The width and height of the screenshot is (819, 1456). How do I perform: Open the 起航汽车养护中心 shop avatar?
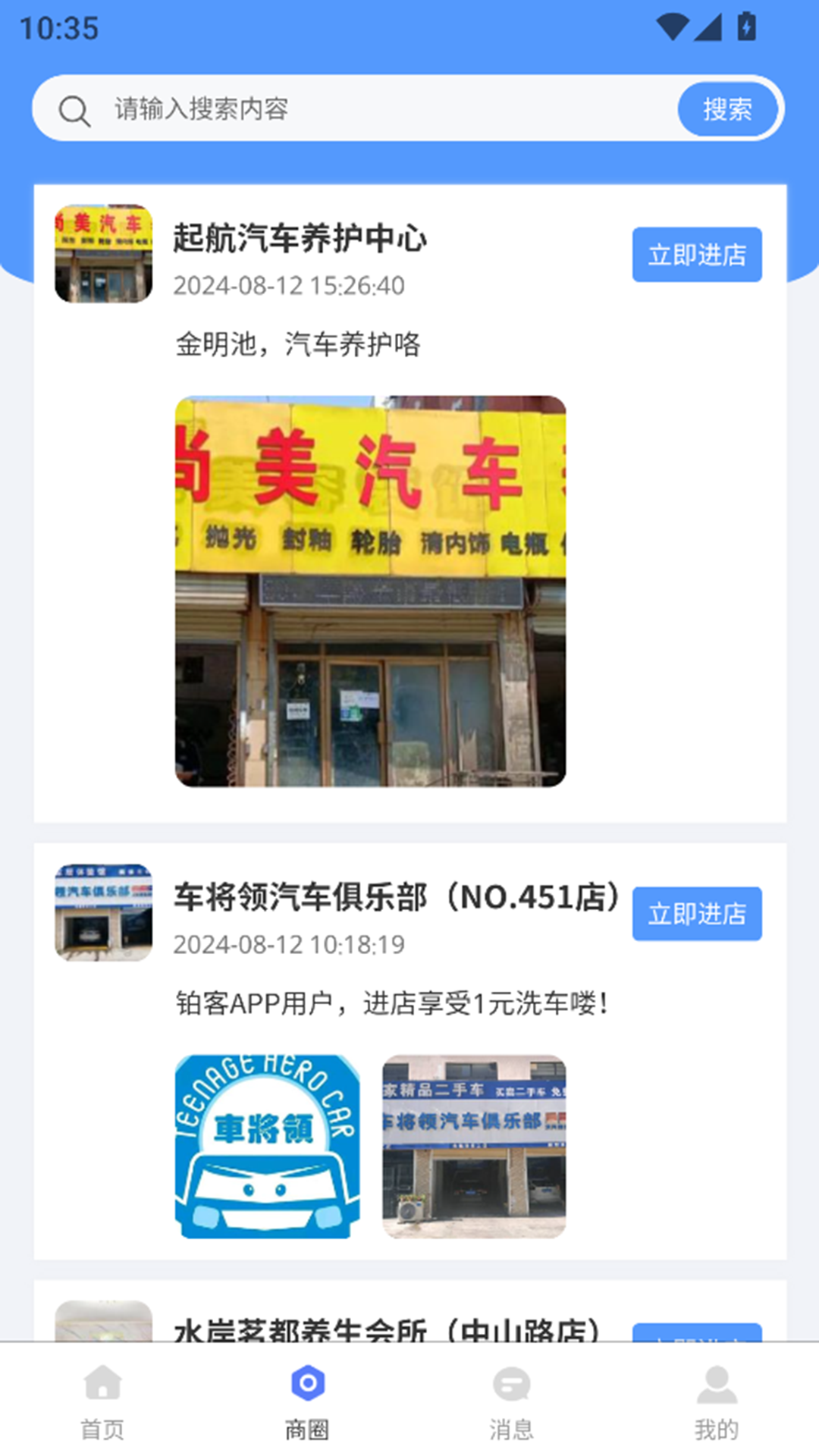pyautogui.click(x=104, y=253)
